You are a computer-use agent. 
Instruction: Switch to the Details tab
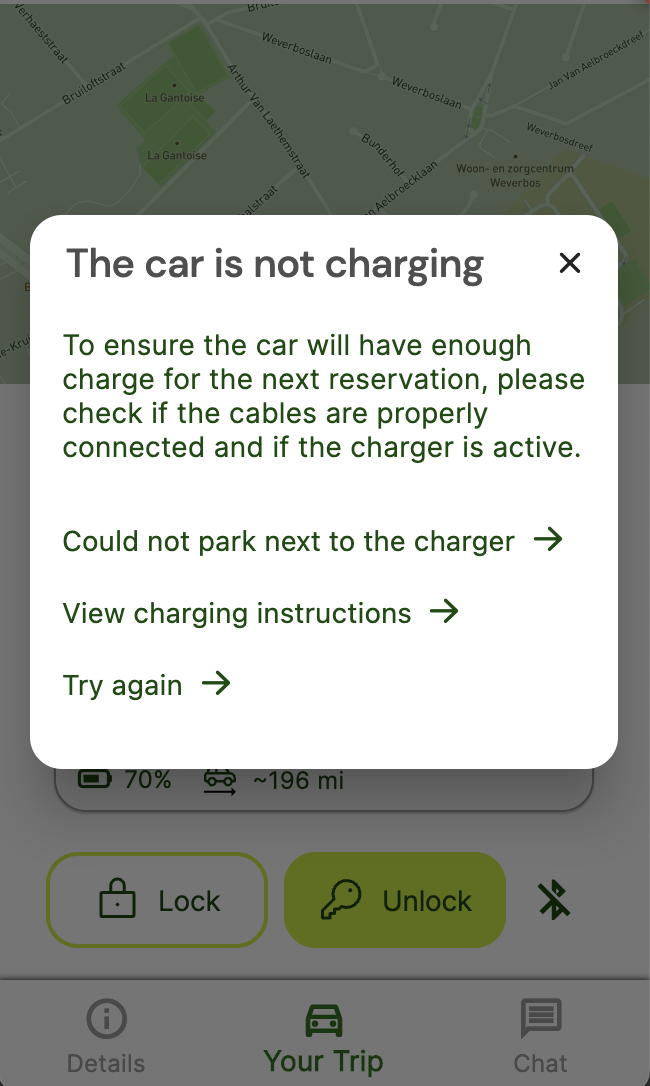(x=106, y=1036)
